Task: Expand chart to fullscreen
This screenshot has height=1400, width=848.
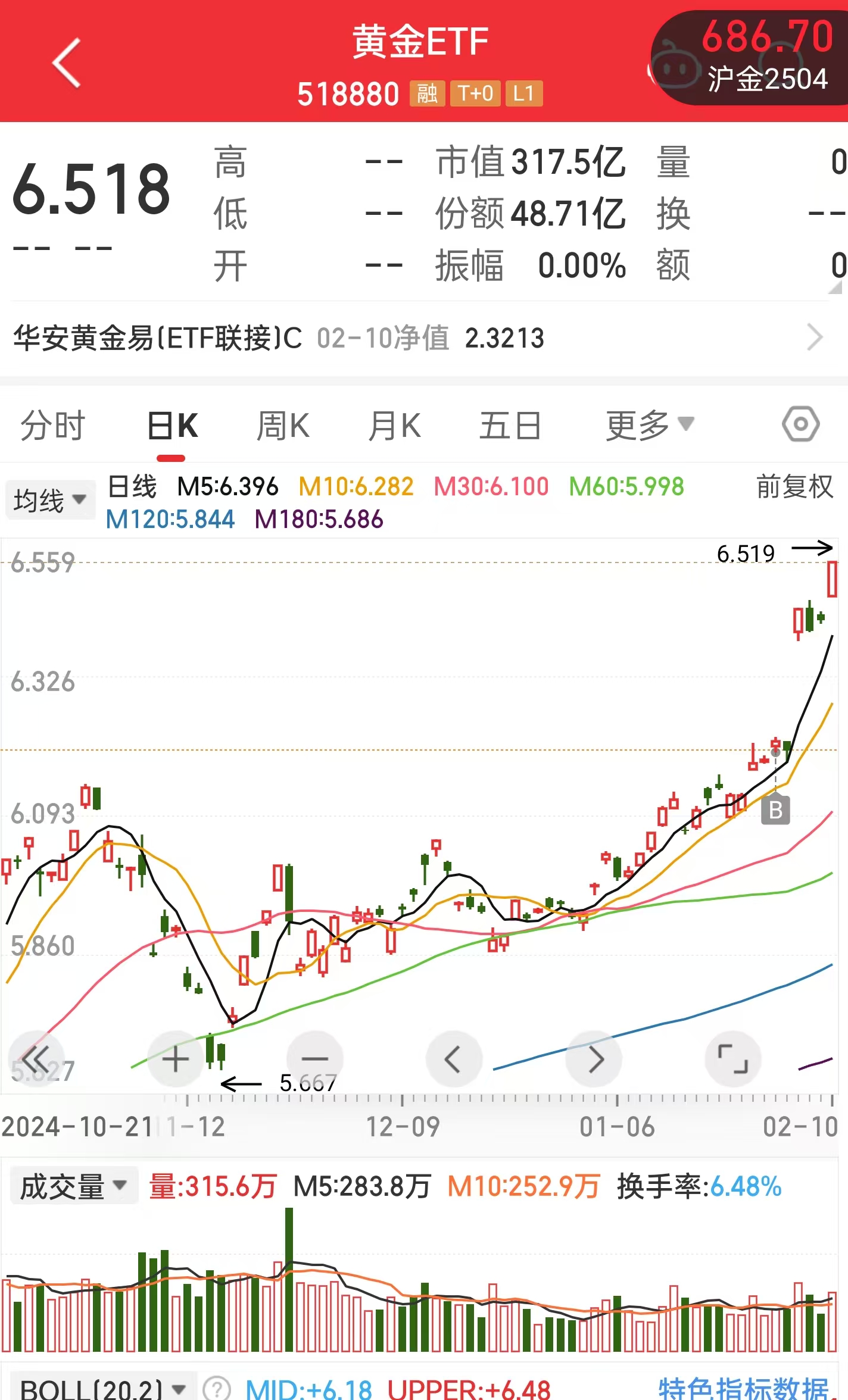Action: [732, 1060]
